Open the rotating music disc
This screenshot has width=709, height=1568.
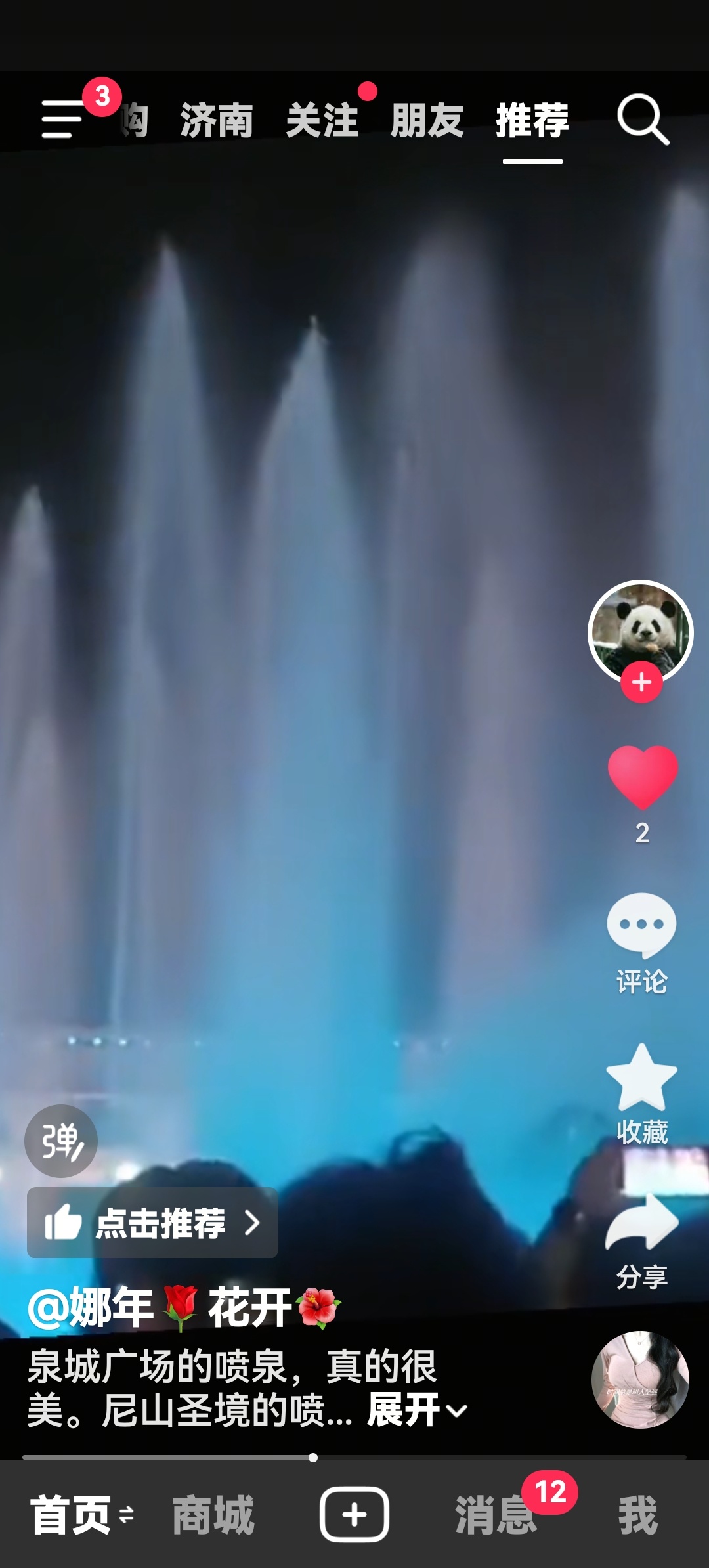point(640,1379)
